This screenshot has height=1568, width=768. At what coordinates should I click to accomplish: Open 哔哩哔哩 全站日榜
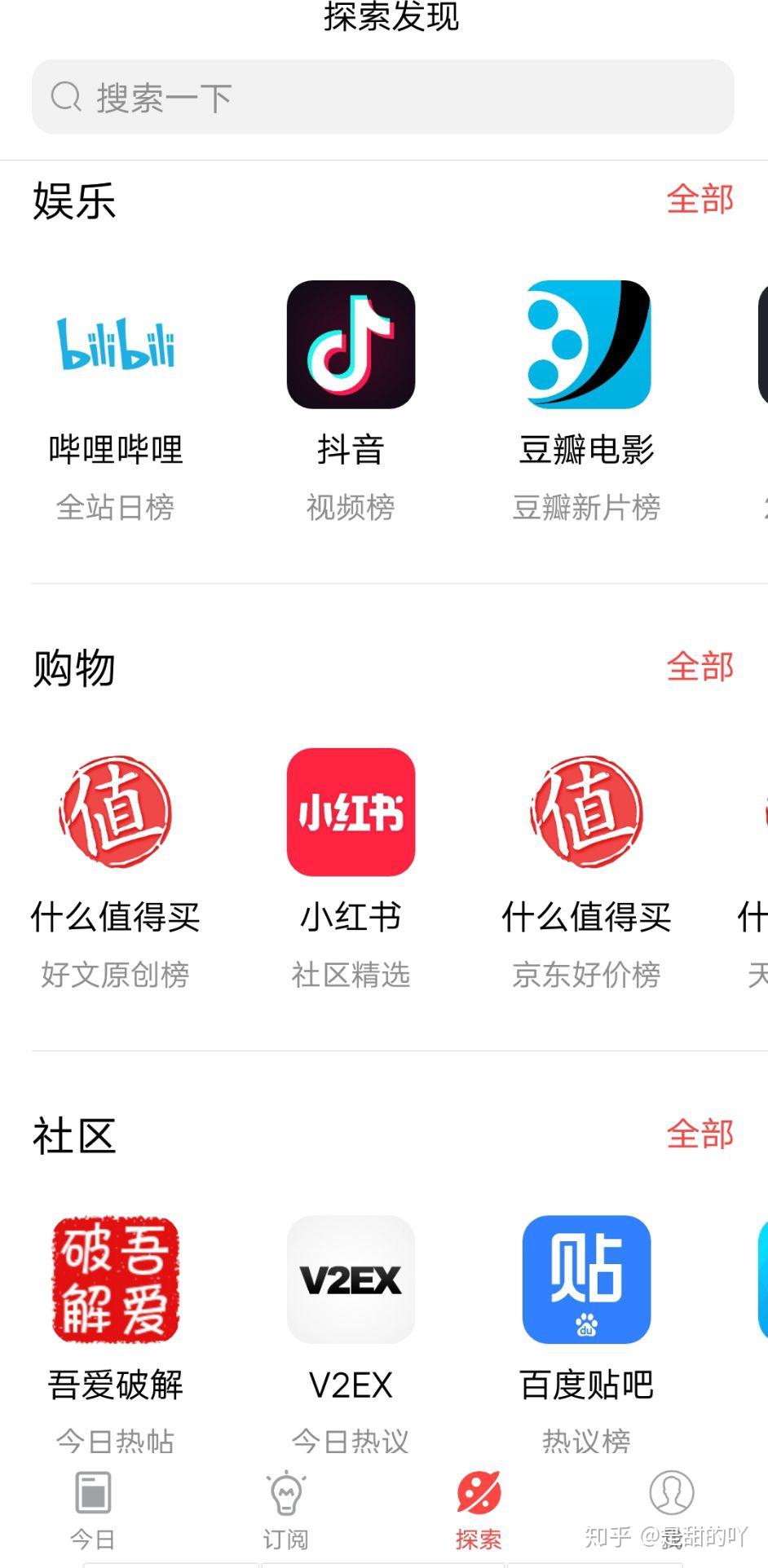[x=116, y=345]
